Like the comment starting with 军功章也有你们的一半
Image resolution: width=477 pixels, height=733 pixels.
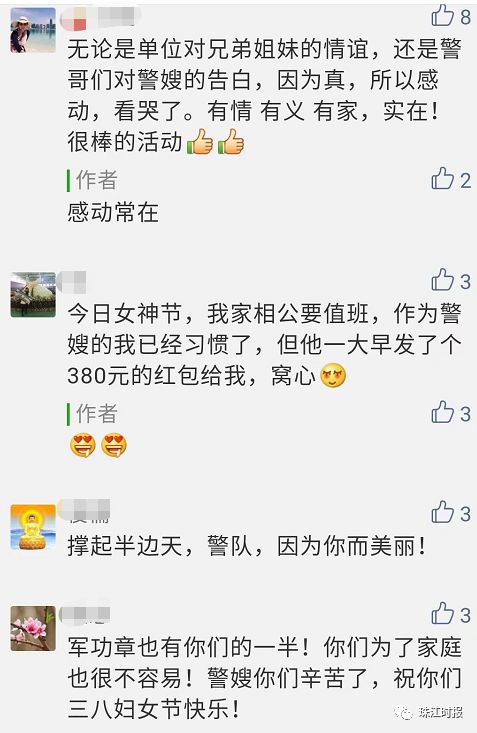point(442,614)
